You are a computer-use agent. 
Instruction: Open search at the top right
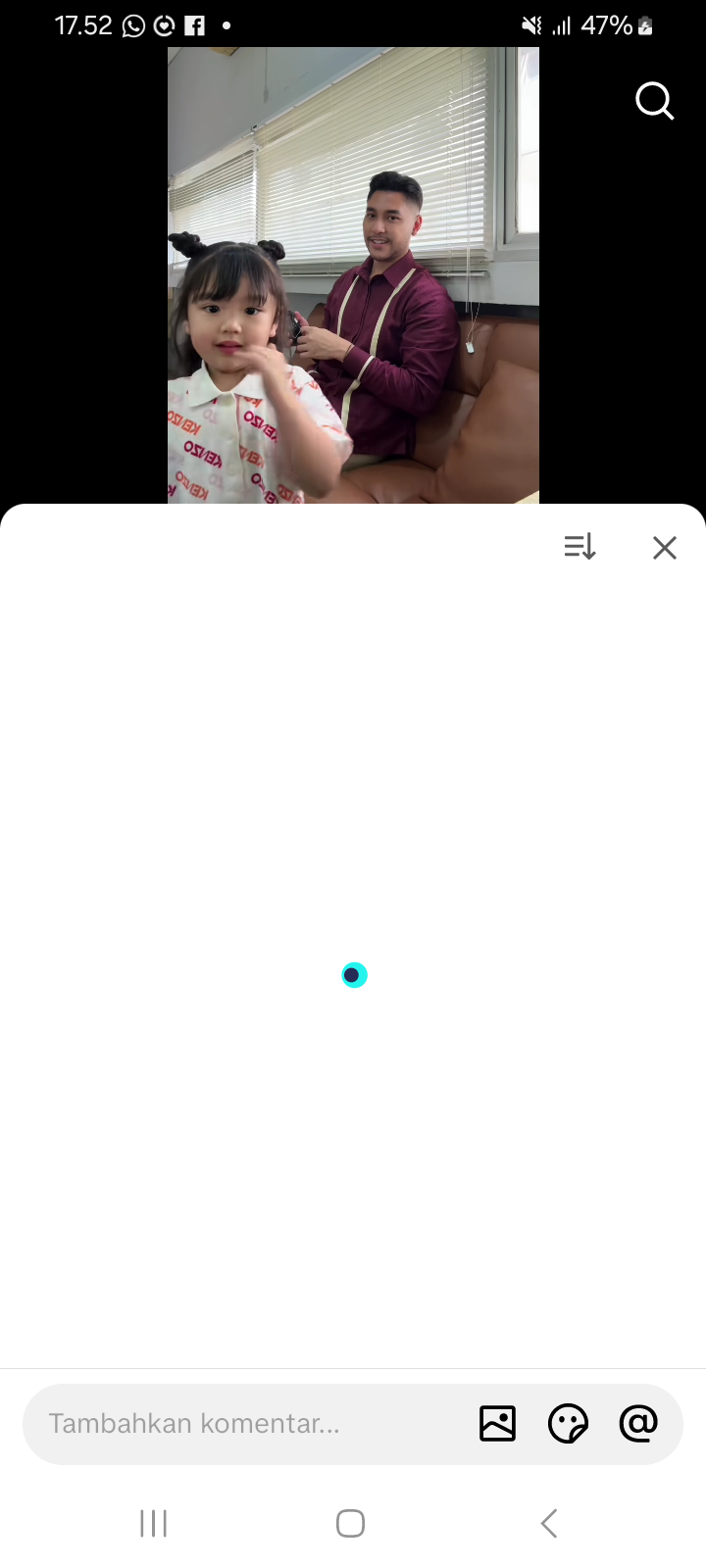(x=654, y=100)
